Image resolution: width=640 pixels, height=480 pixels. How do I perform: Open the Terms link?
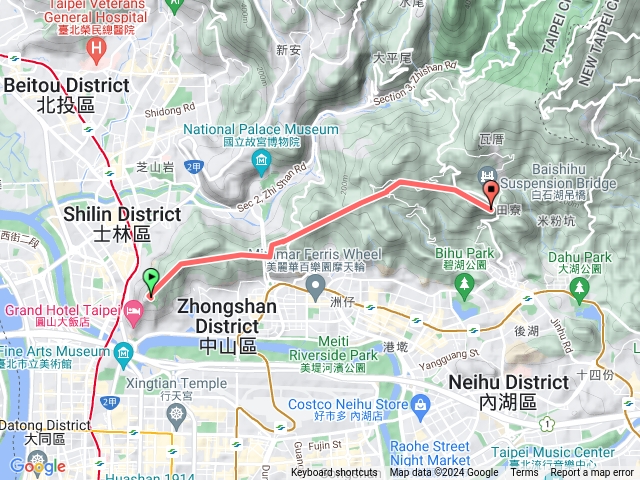click(x=524, y=473)
